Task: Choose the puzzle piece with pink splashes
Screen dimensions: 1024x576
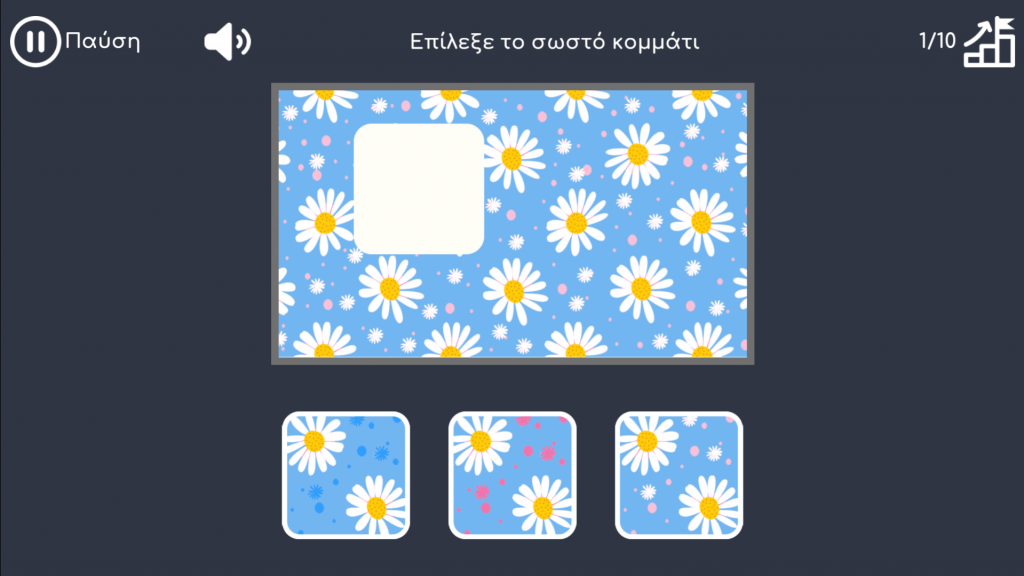Action: coord(512,475)
